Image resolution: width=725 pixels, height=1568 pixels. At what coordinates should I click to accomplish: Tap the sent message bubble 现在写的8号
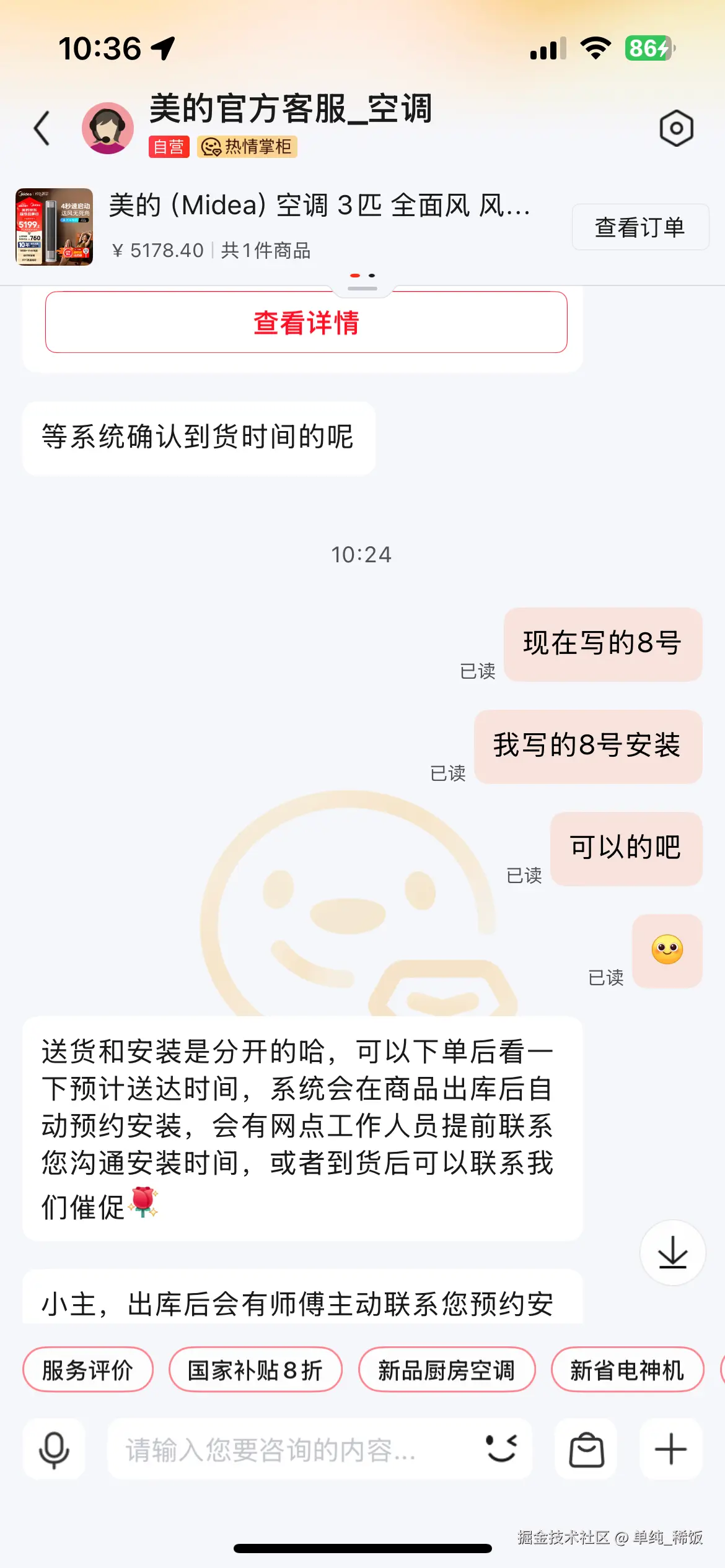click(x=604, y=644)
